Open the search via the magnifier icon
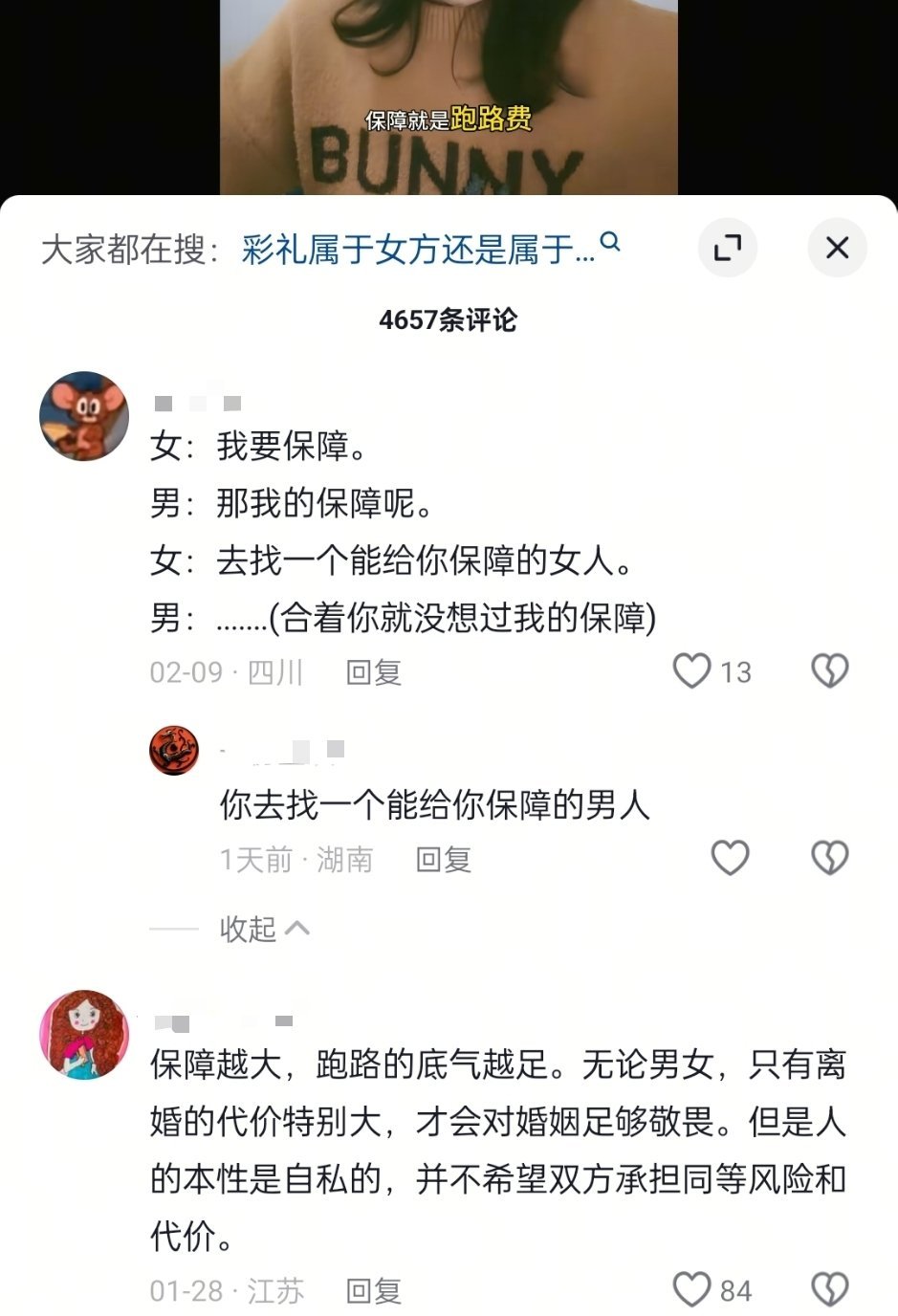The image size is (898, 1316). pos(611,246)
